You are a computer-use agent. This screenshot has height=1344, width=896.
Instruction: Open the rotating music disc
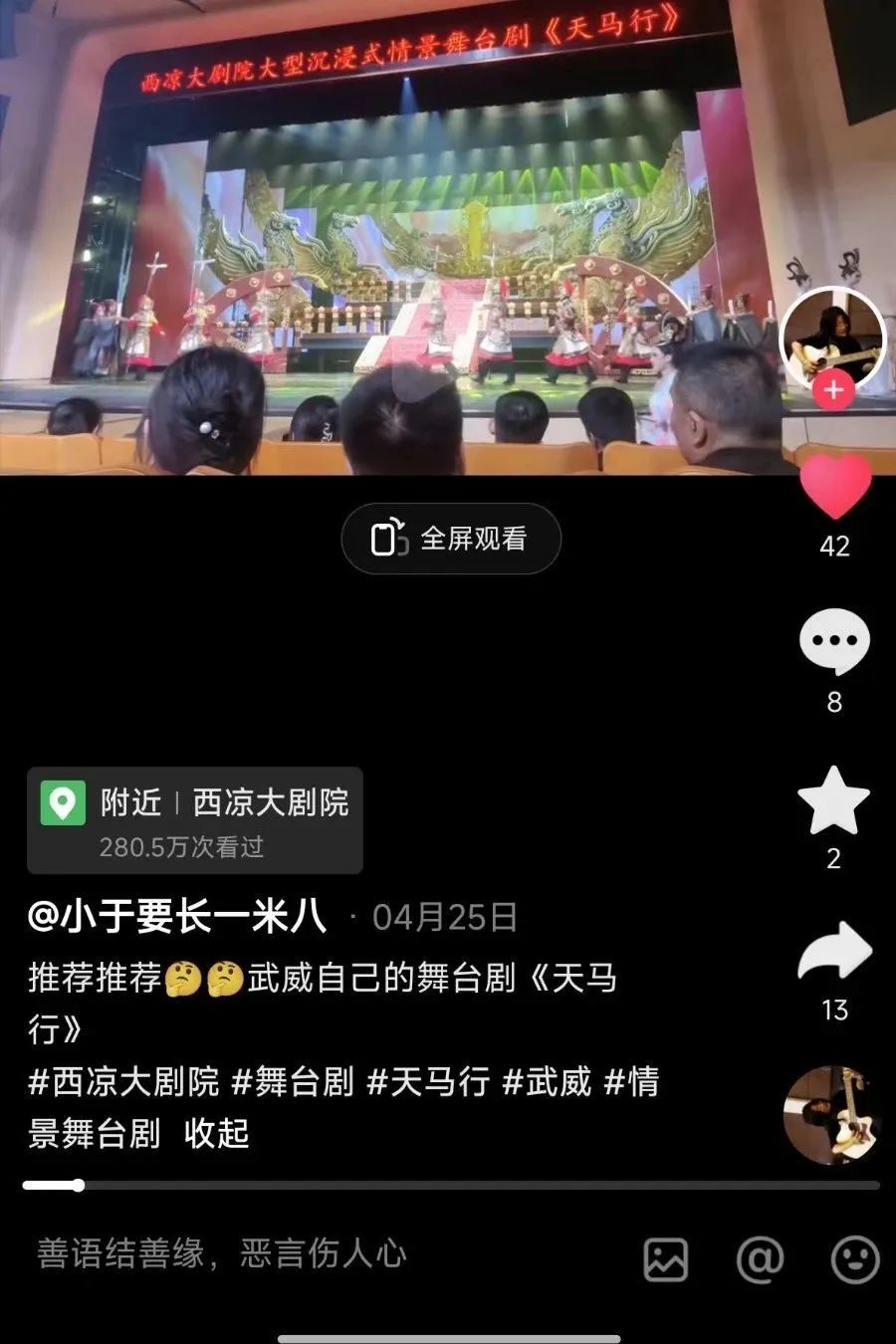point(832,1115)
